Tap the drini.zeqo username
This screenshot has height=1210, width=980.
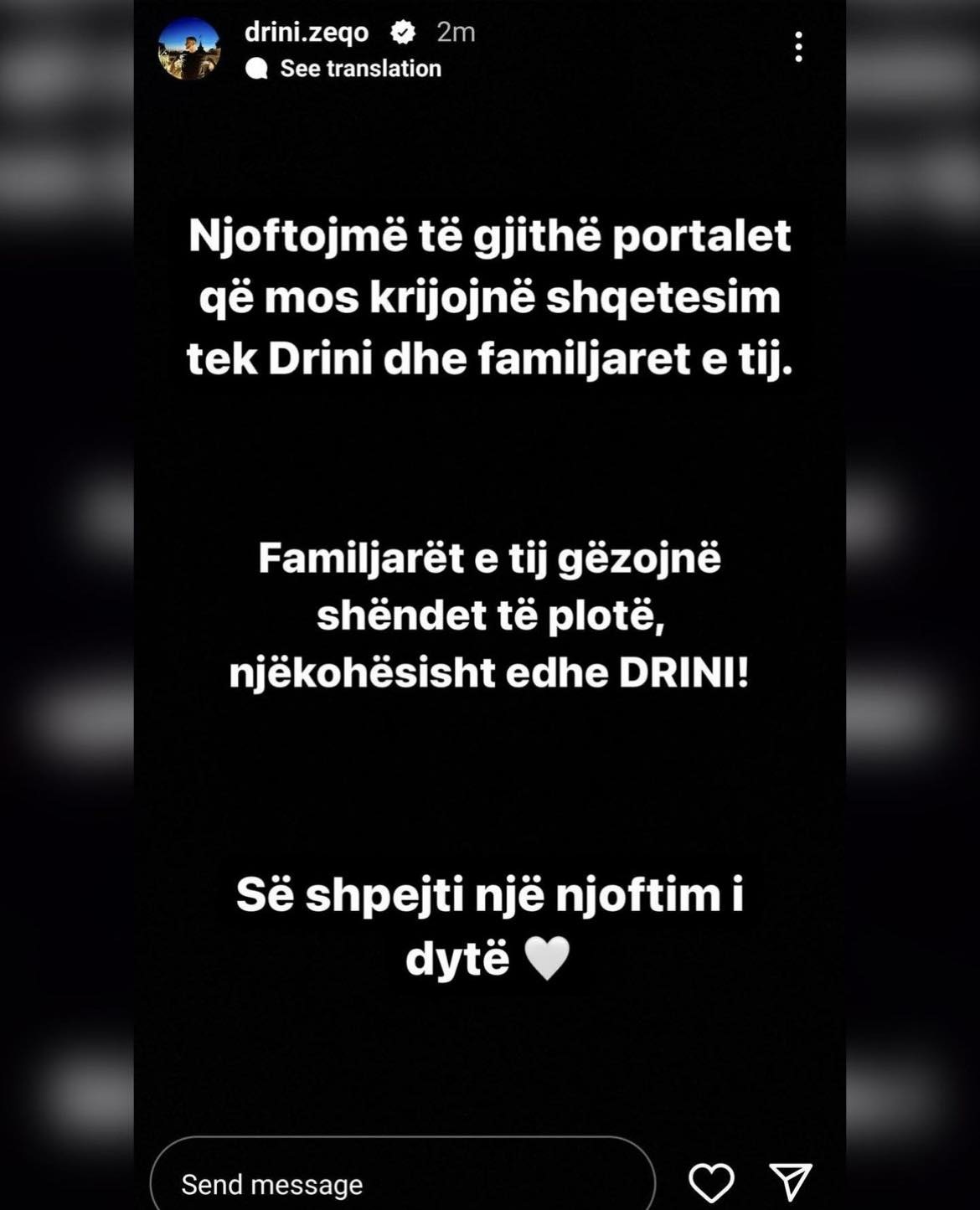click(x=307, y=32)
